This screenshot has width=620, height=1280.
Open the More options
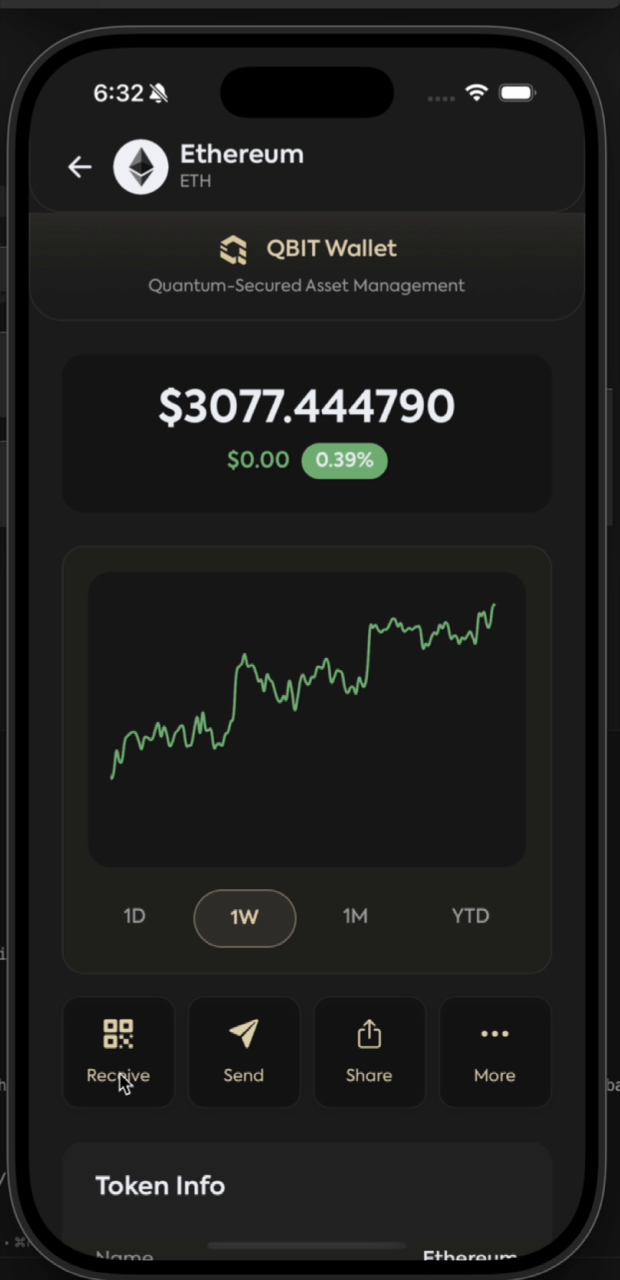point(495,1051)
